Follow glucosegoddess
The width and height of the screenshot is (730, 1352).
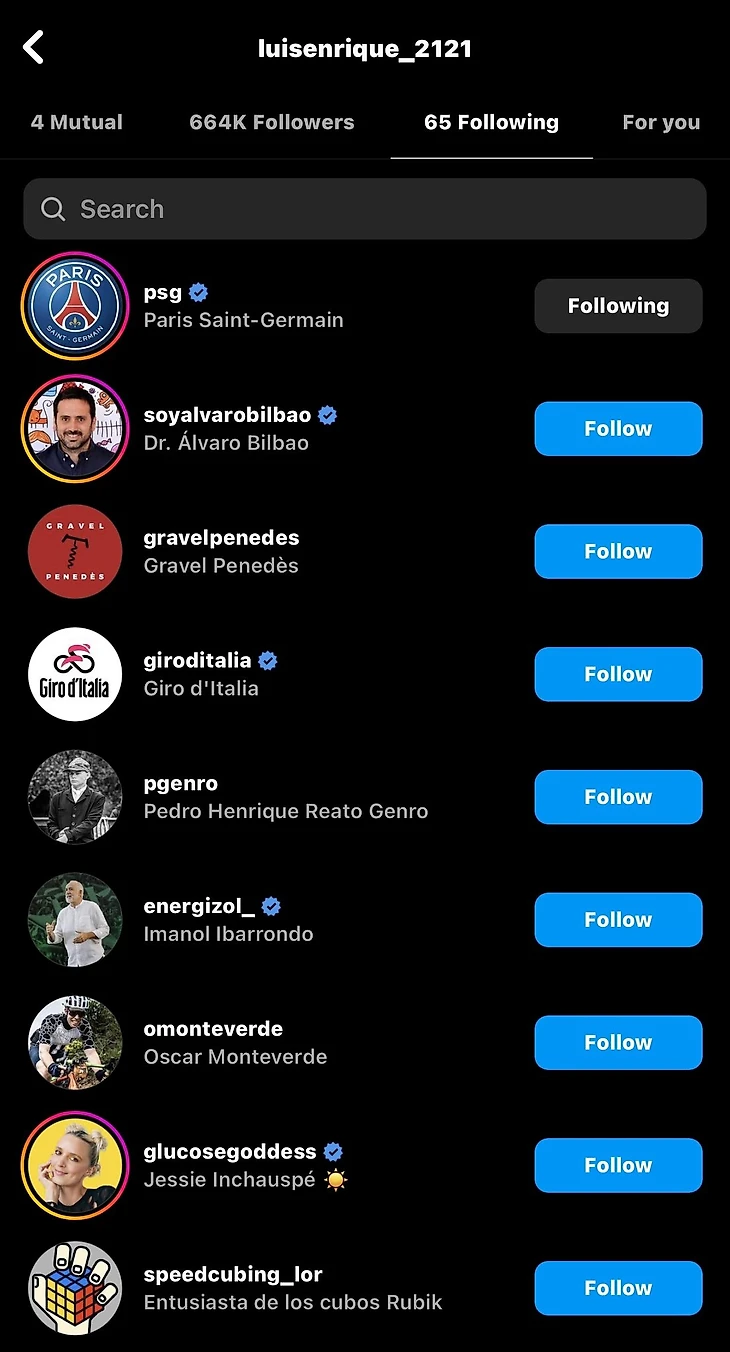pyautogui.click(x=618, y=1166)
